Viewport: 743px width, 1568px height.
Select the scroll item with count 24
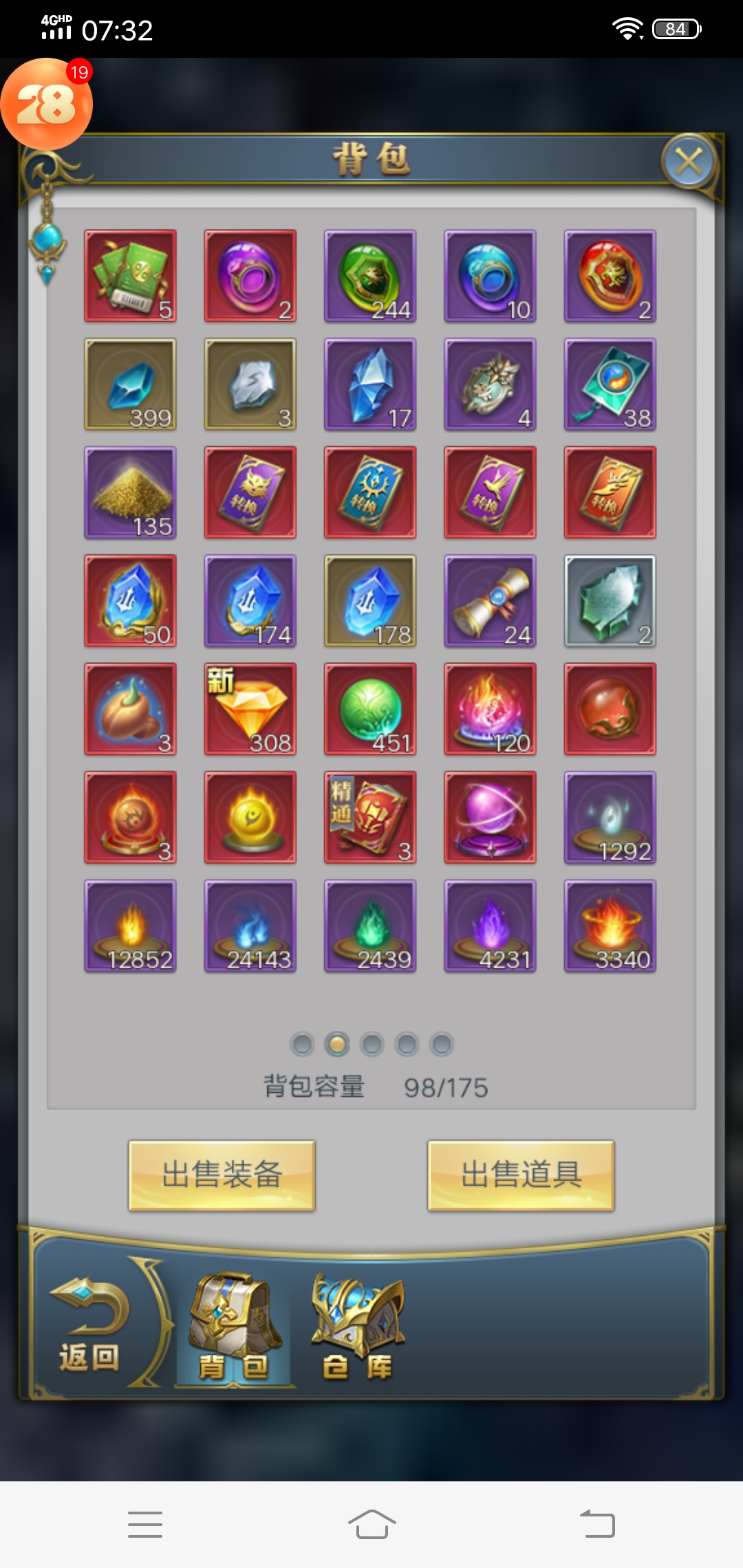490,600
